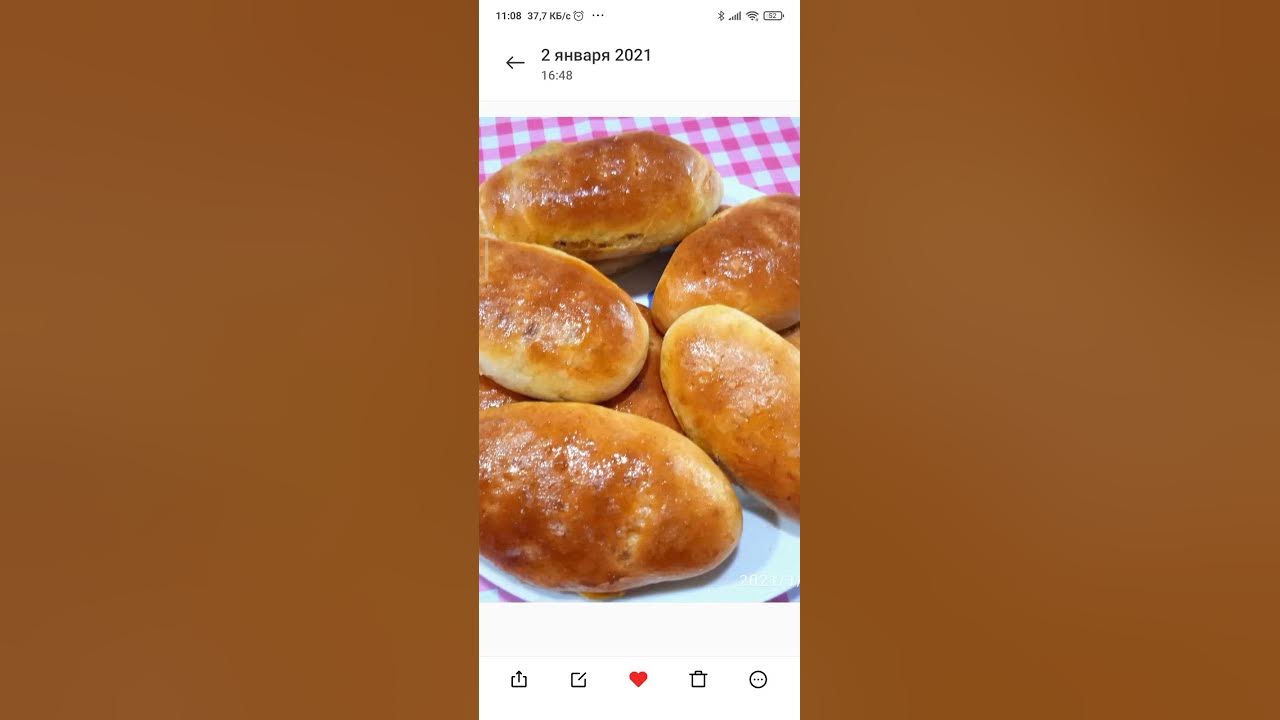
Task: Go back using the arrow icon
Action: click(x=515, y=63)
